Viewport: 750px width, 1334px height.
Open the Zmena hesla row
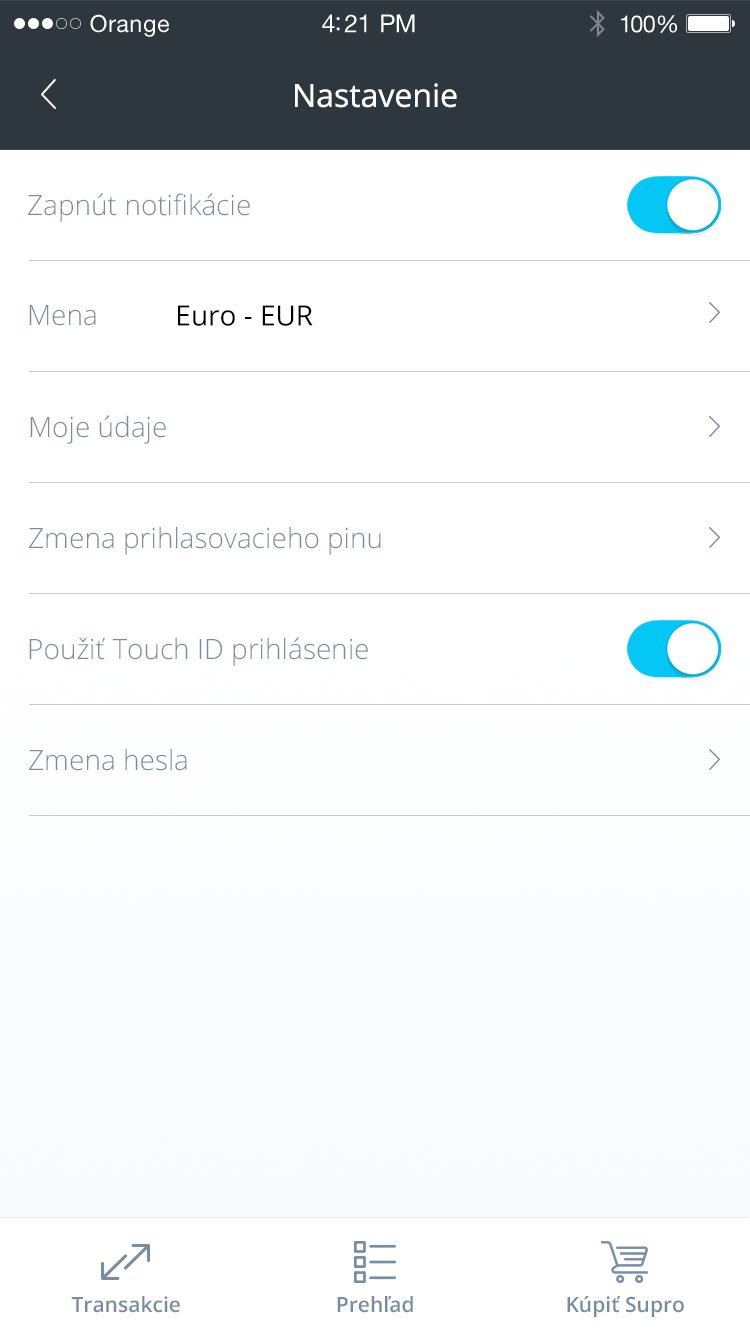[375, 760]
